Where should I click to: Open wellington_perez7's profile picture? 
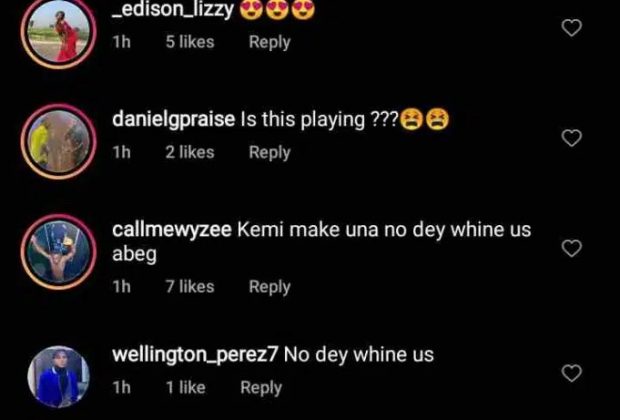(x=57, y=376)
